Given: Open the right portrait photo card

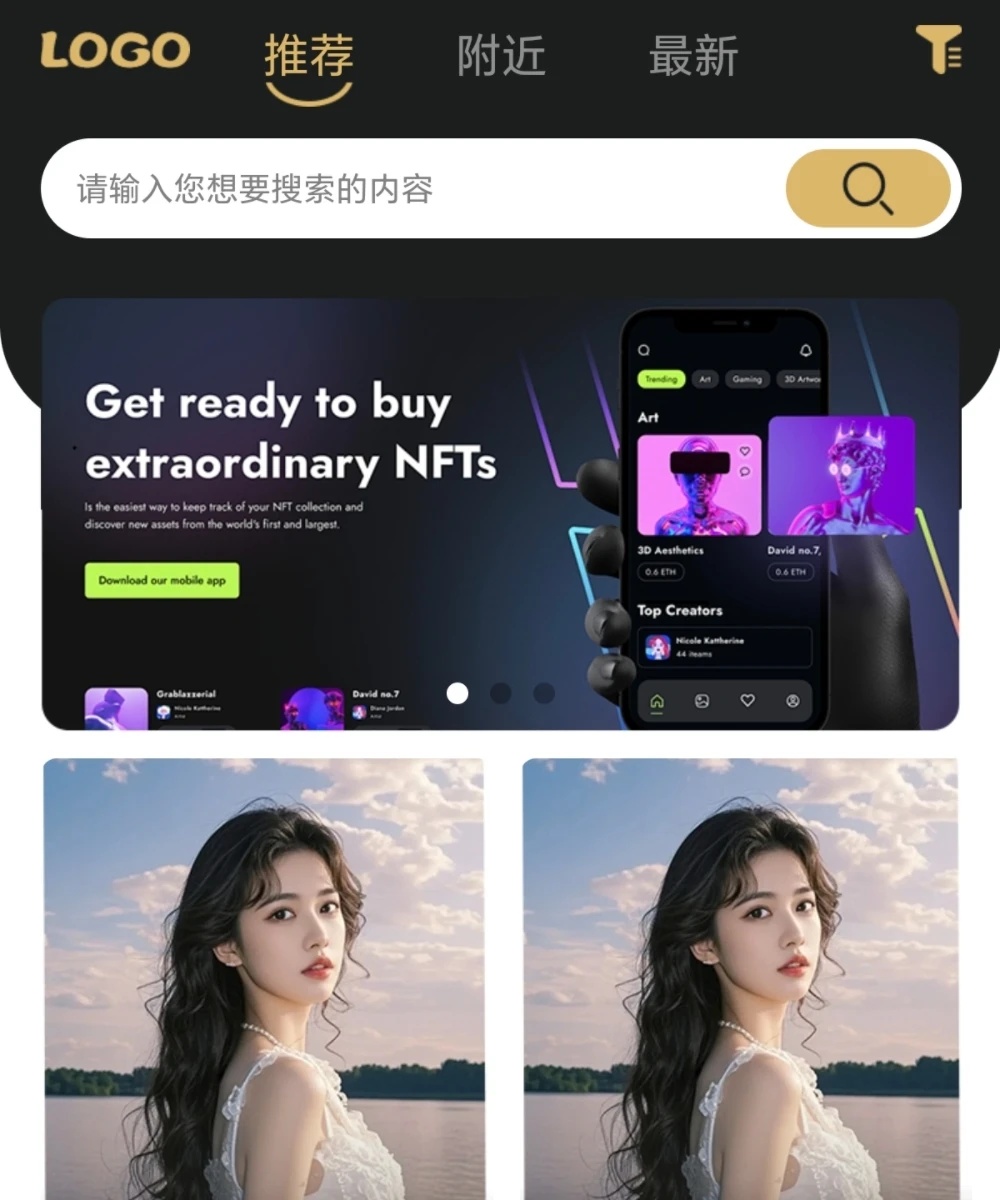Looking at the screenshot, I should click(x=740, y=978).
